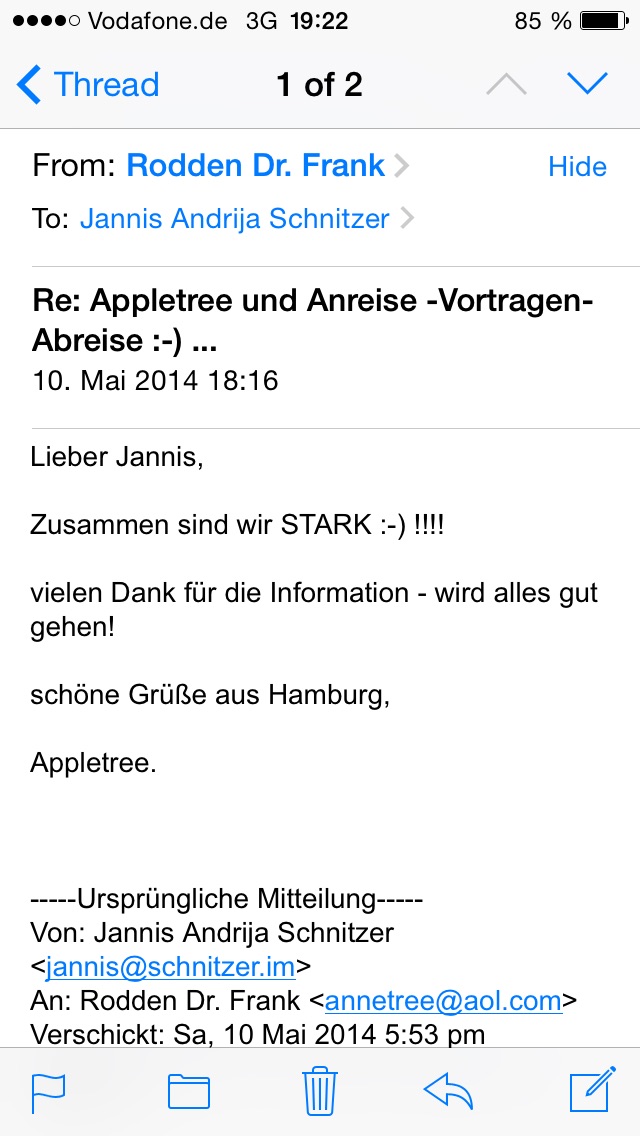
Task: Tap the jannis@schnitzer.im email link
Action: pyautogui.click(x=170, y=967)
